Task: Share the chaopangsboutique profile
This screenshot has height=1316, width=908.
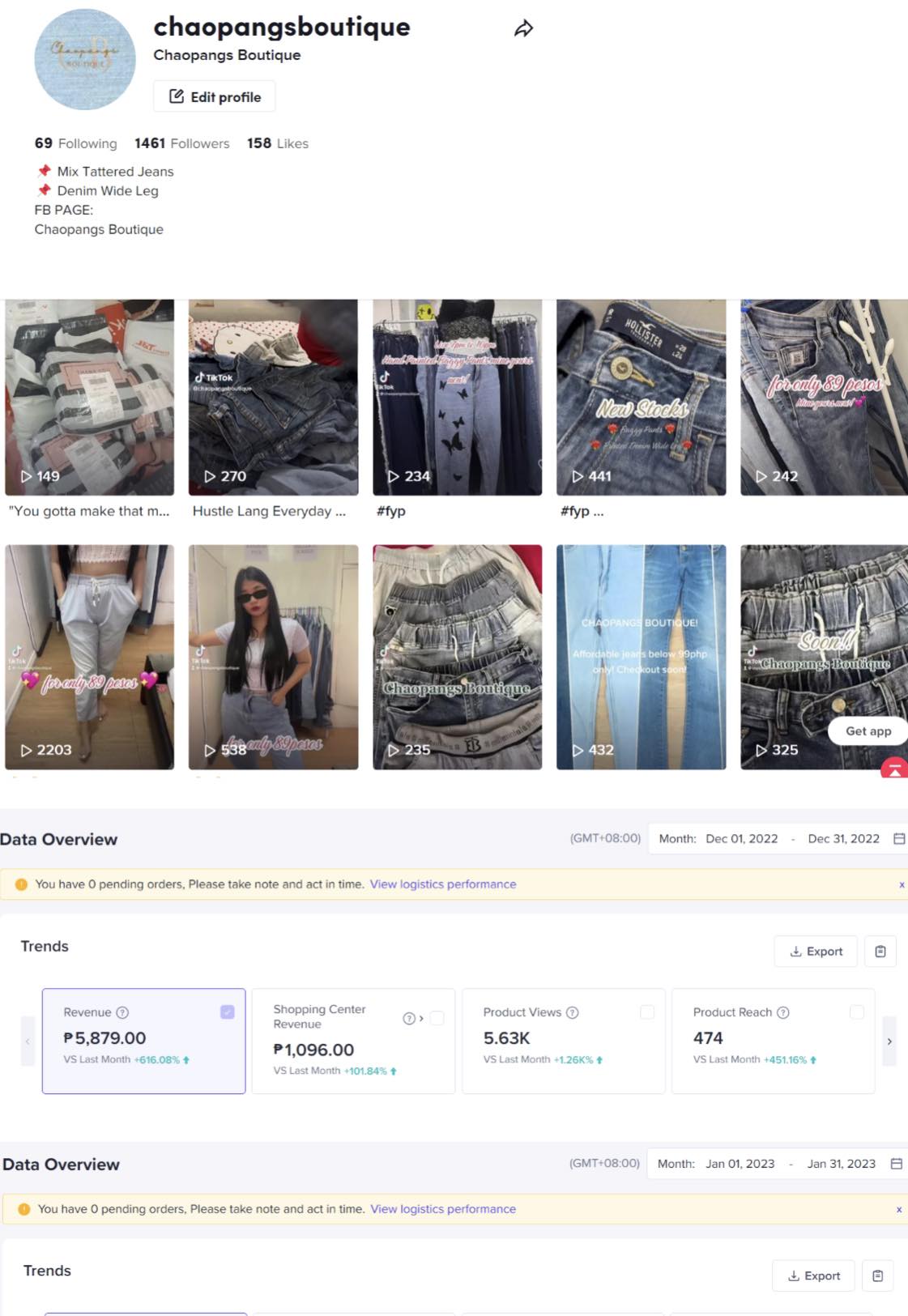Action: pyautogui.click(x=523, y=29)
